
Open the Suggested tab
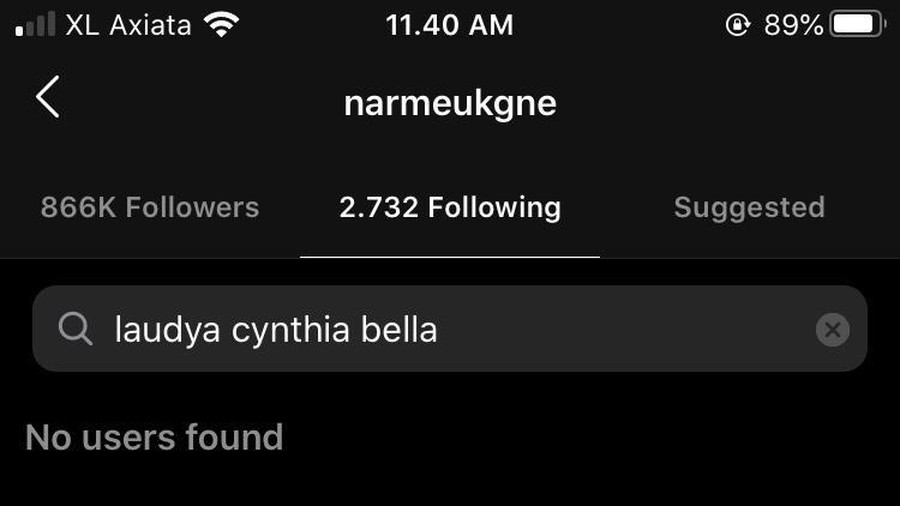click(749, 208)
